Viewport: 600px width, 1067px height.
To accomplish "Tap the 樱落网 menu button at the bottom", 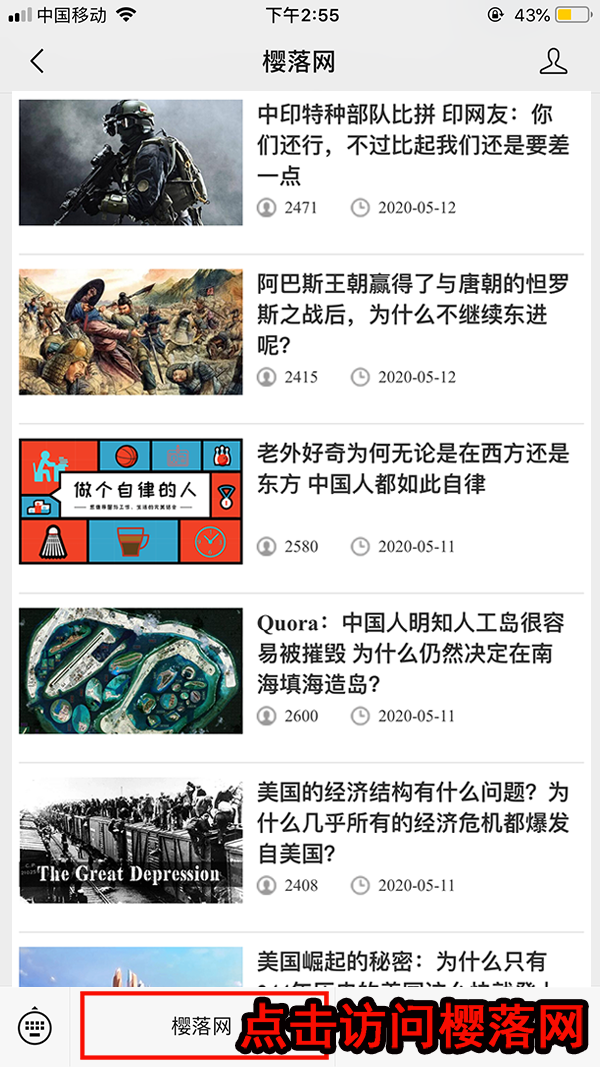I will click(203, 1026).
